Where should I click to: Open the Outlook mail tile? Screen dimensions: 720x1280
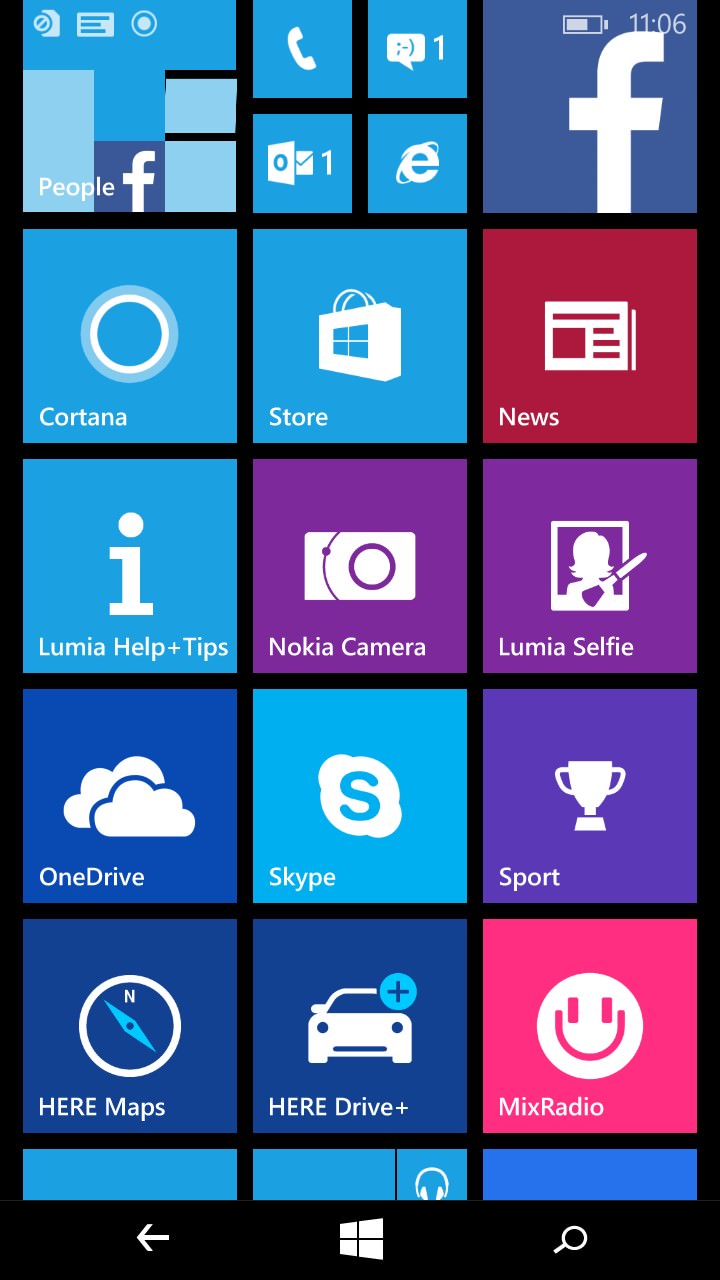[x=302, y=163]
